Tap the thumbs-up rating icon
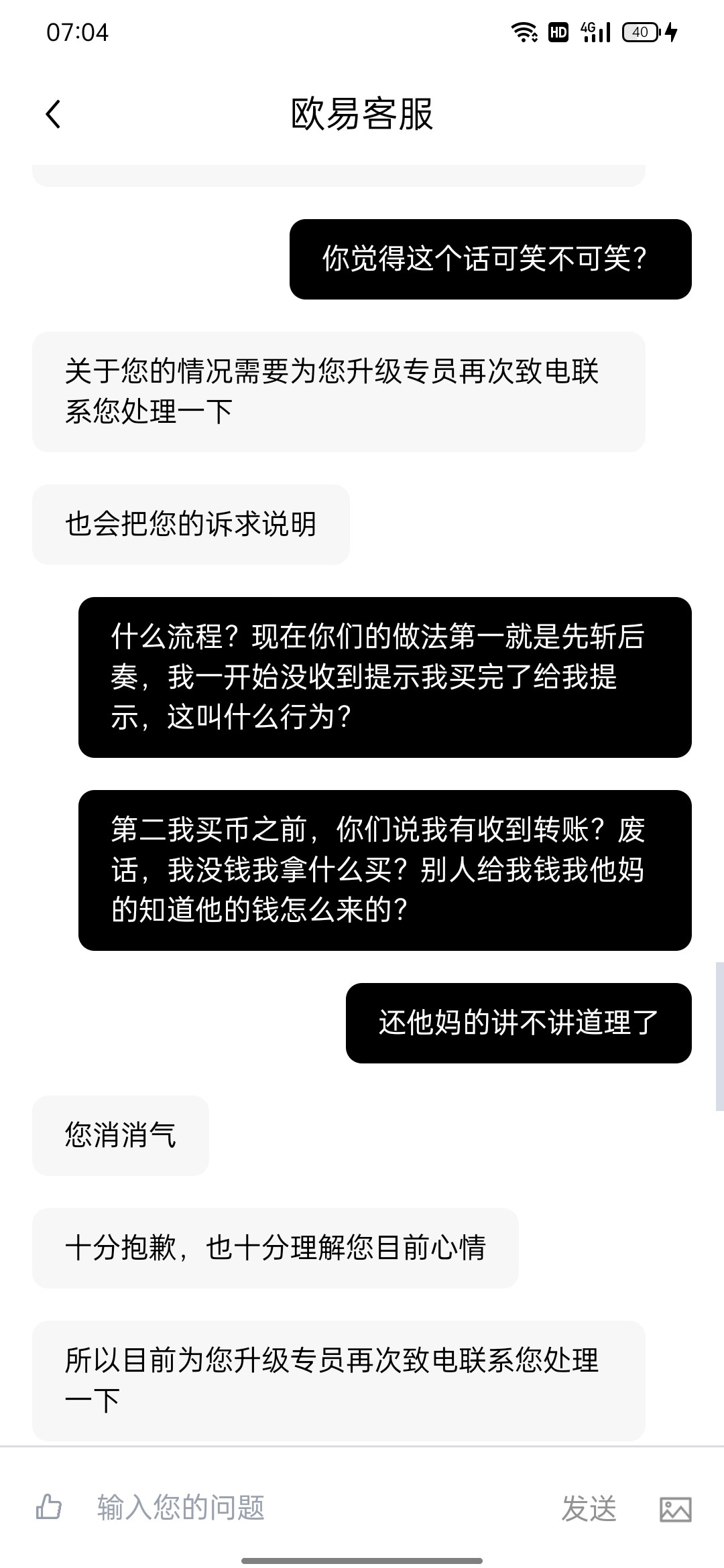Screen dimensions: 724x1568 click(48, 1508)
